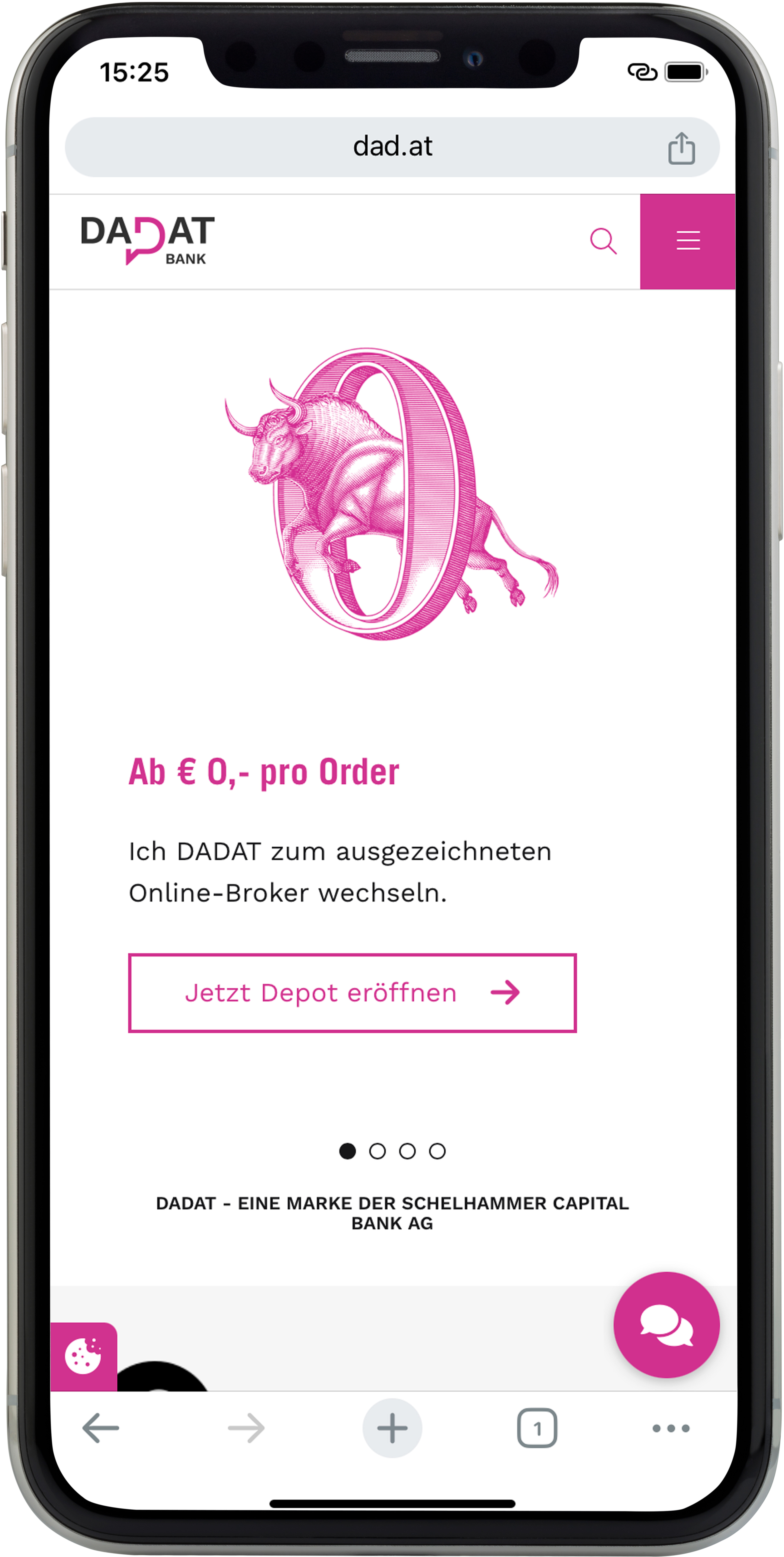Open the site search magnifier
Screen dimensions: 784x1557
(603, 241)
